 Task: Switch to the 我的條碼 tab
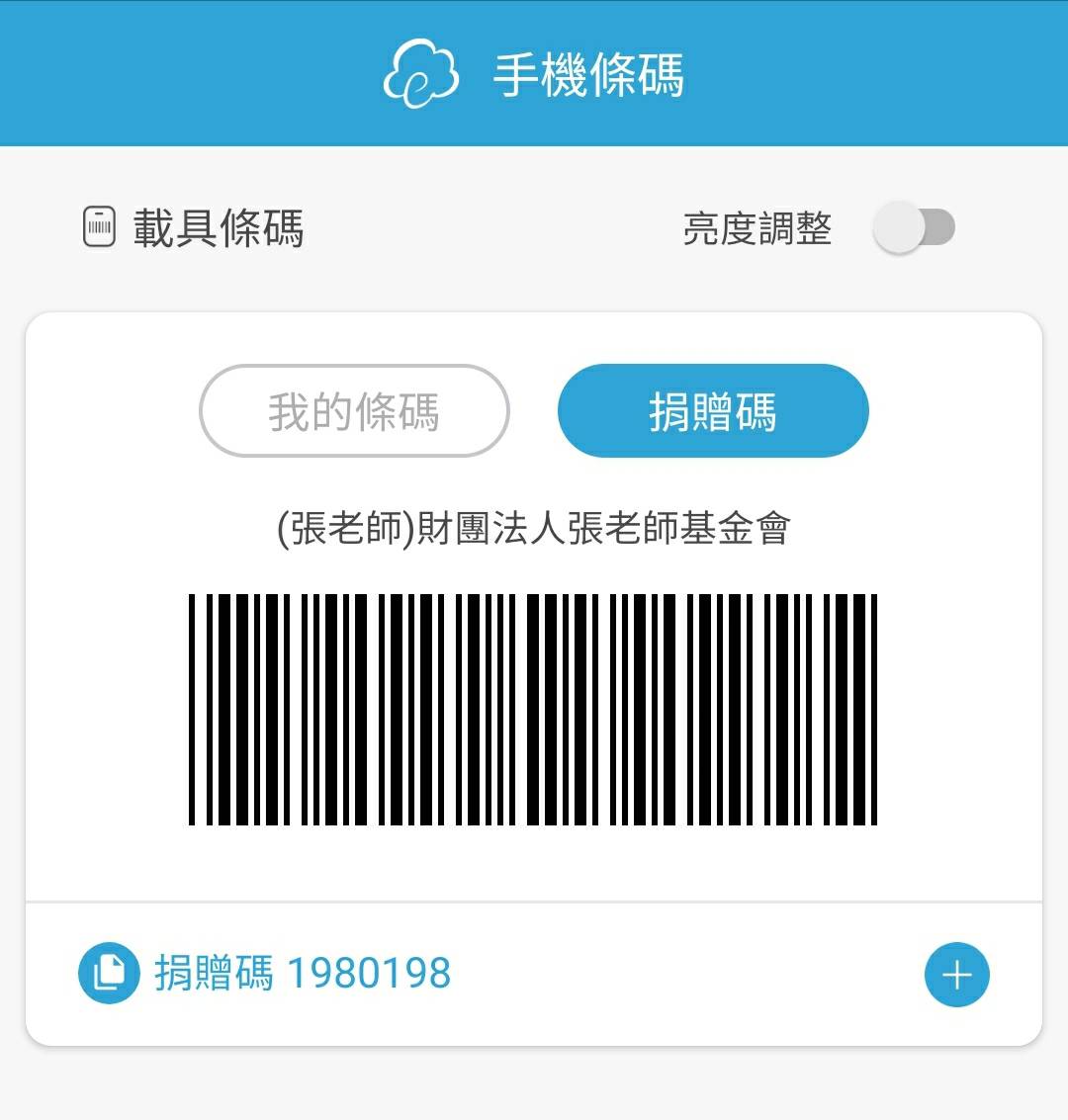pos(354,411)
